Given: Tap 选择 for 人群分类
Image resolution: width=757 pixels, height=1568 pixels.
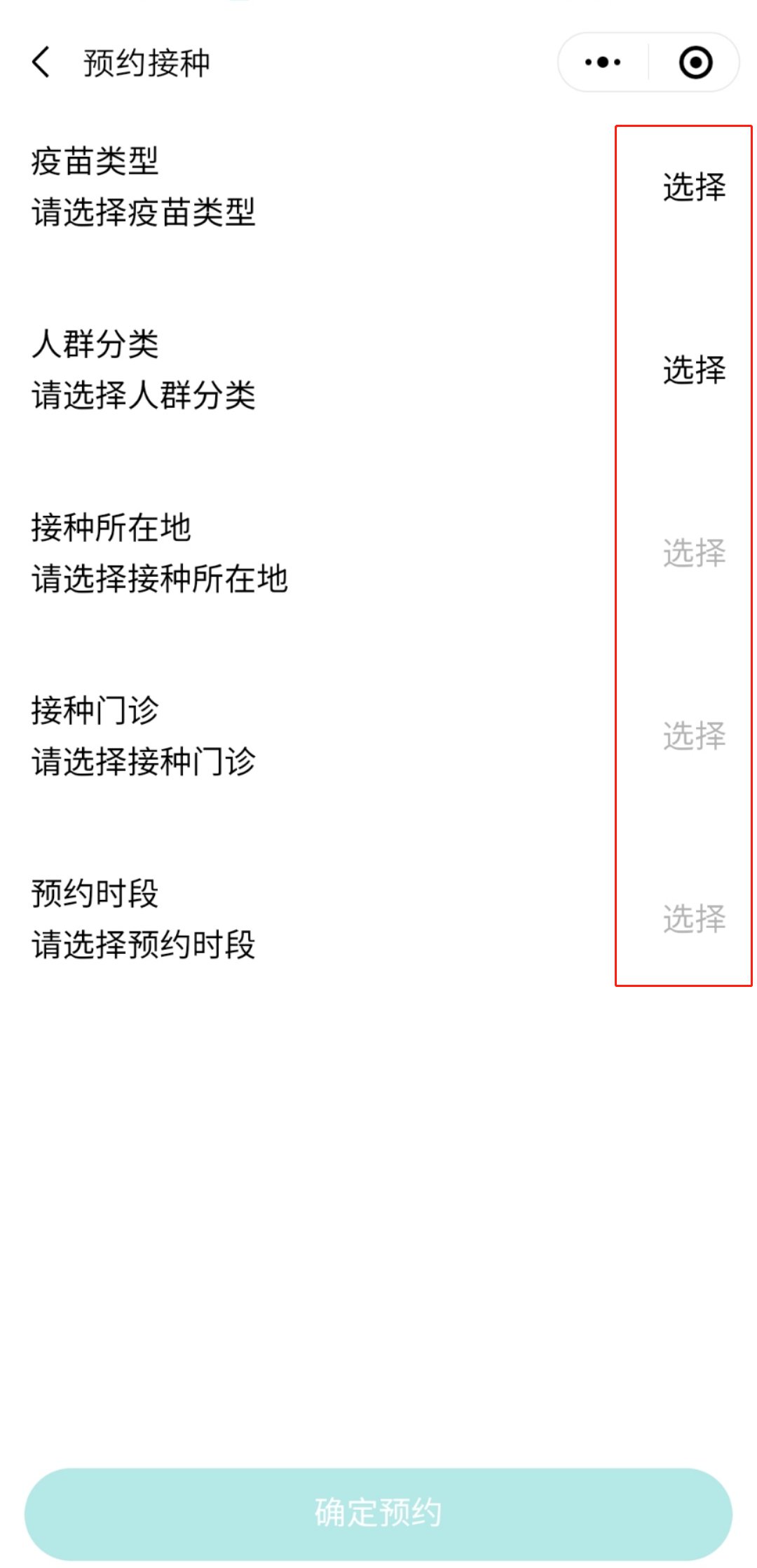Looking at the screenshot, I should point(694,370).
